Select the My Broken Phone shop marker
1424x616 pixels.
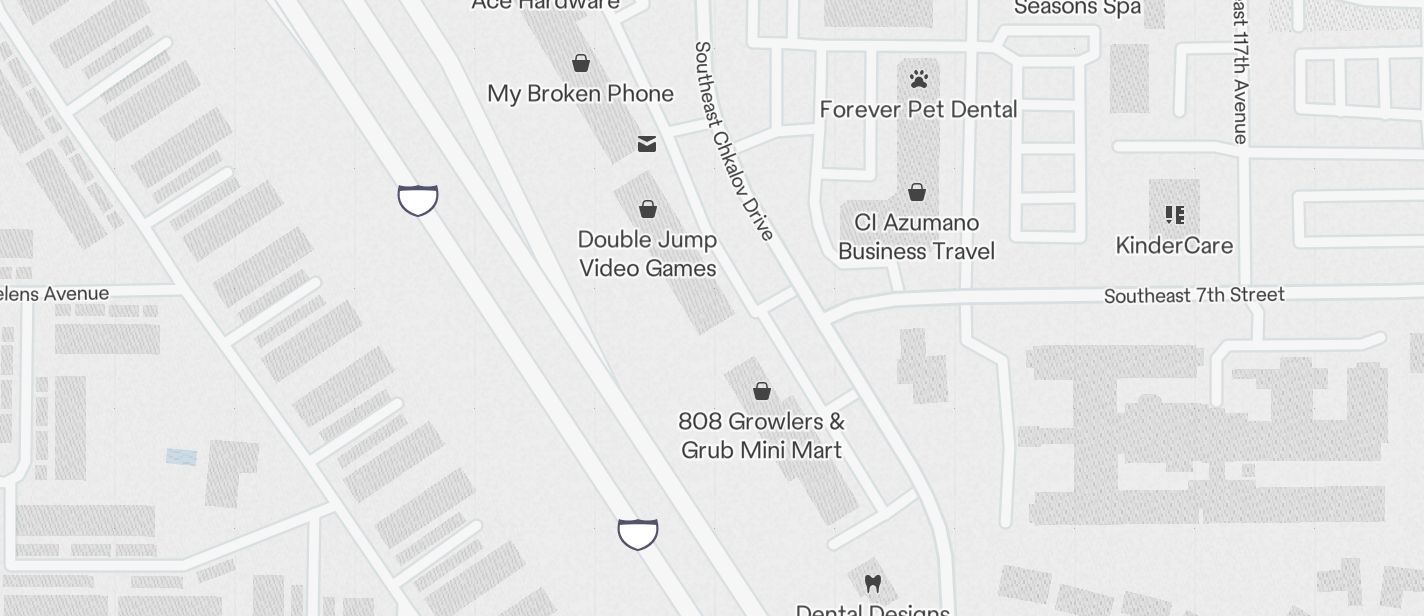pos(580,63)
